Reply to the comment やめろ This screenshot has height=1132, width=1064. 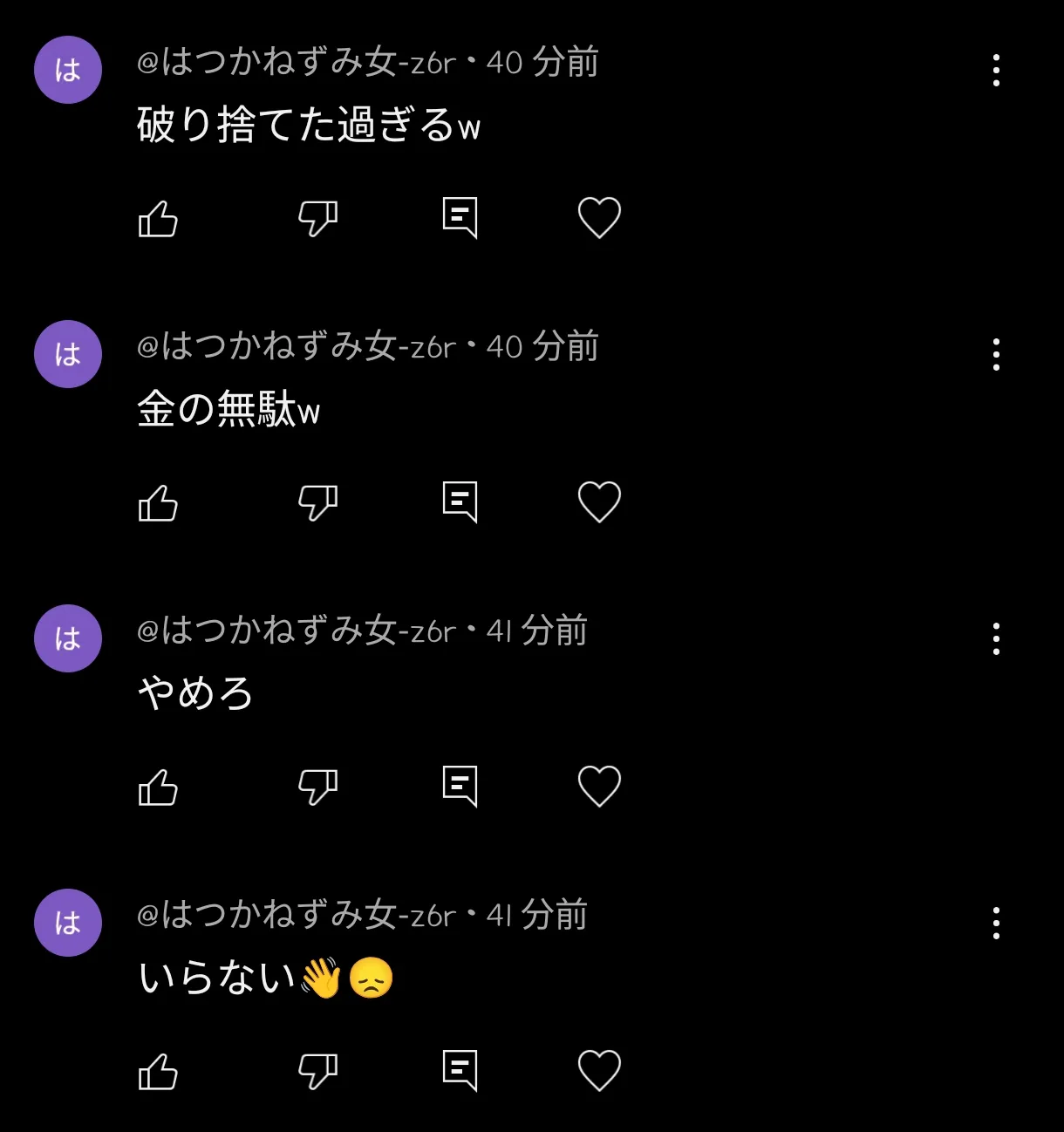click(x=460, y=787)
